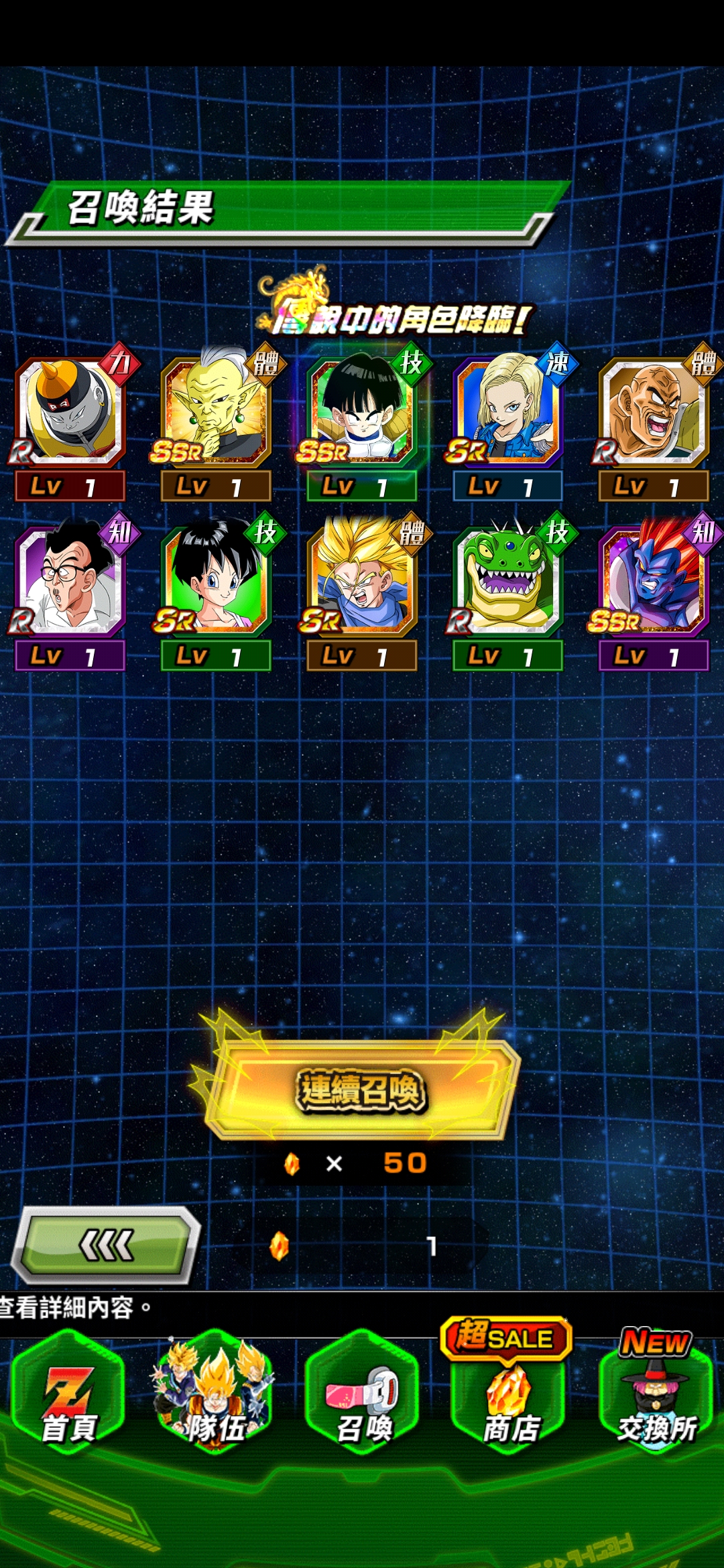Go back with the green arrows button
The width and height of the screenshot is (724, 1568).
[x=107, y=1245]
